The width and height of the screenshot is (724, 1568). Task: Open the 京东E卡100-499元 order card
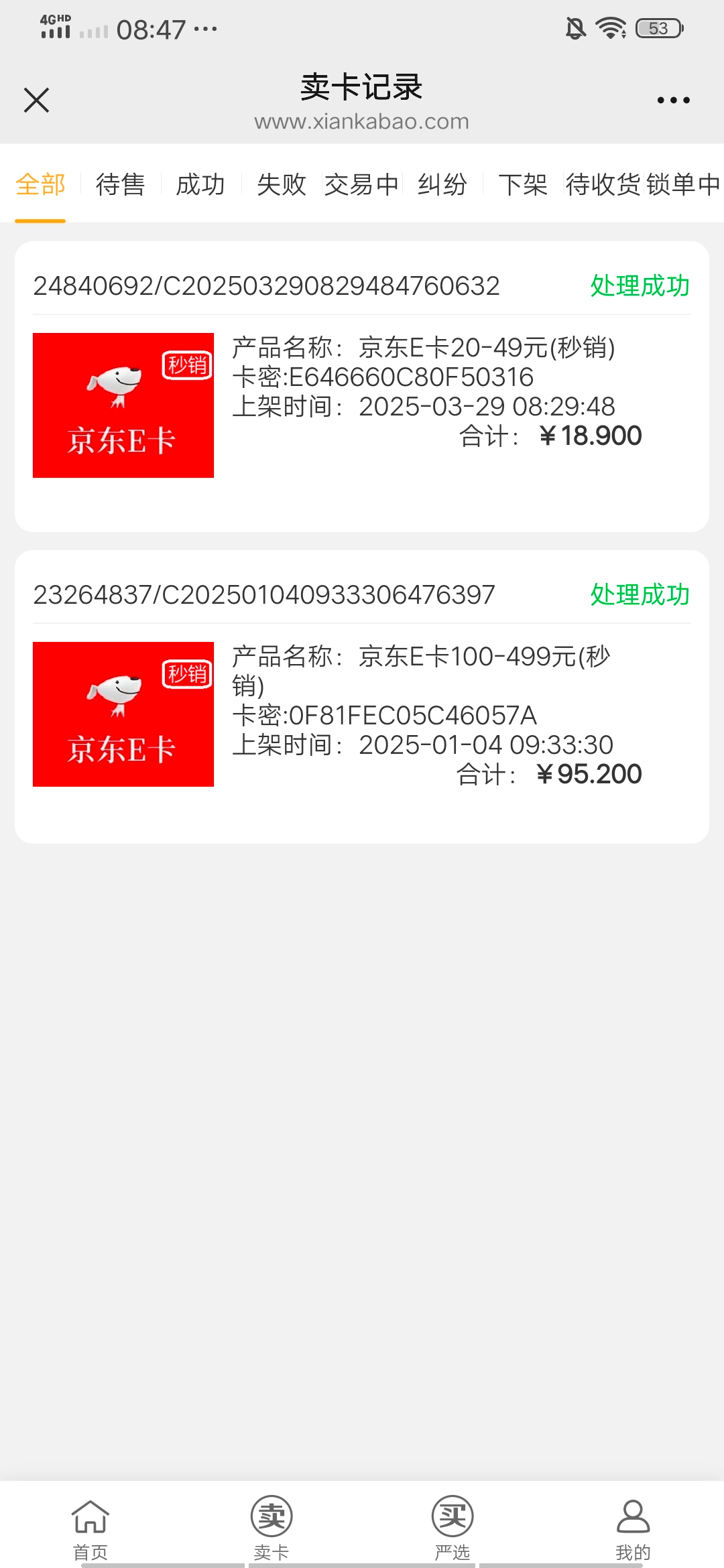coord(362,697)
